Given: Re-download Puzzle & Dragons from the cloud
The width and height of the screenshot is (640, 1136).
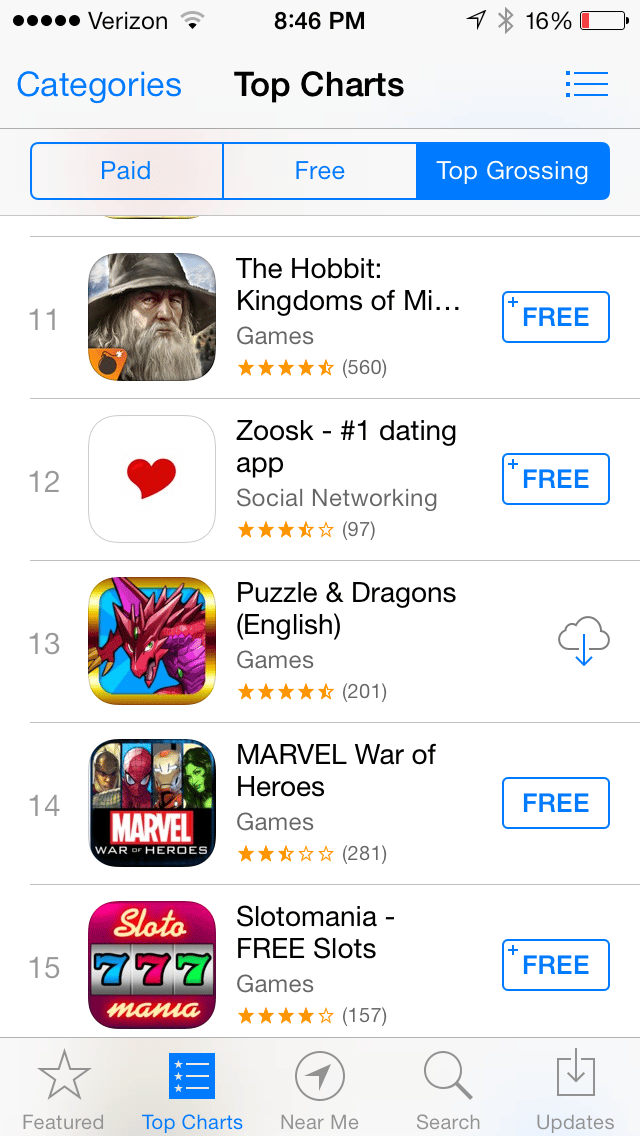Looking at the screenshot, I should pos(584,641).
